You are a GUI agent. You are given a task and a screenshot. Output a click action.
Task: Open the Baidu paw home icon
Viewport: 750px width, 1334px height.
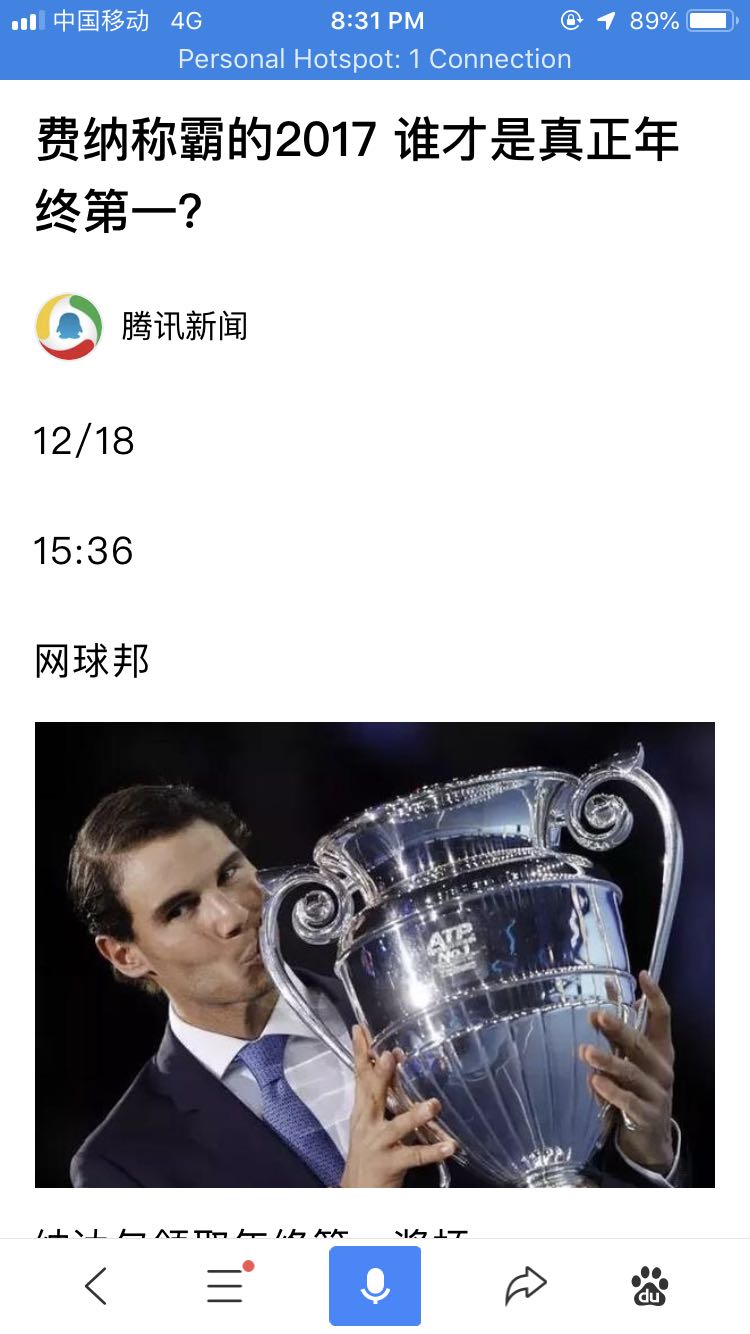click(650, 1286)
